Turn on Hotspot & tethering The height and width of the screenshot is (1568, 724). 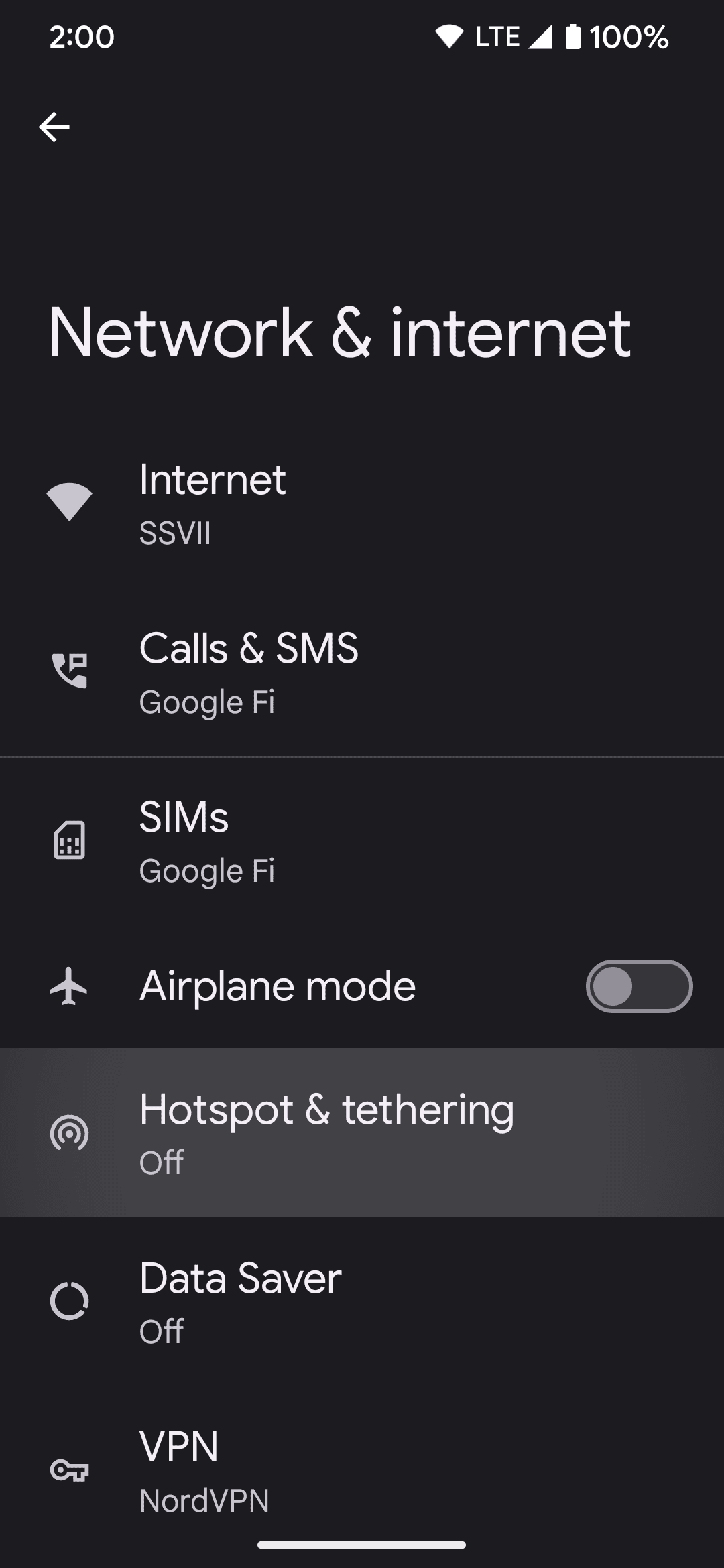(362, 1132)
